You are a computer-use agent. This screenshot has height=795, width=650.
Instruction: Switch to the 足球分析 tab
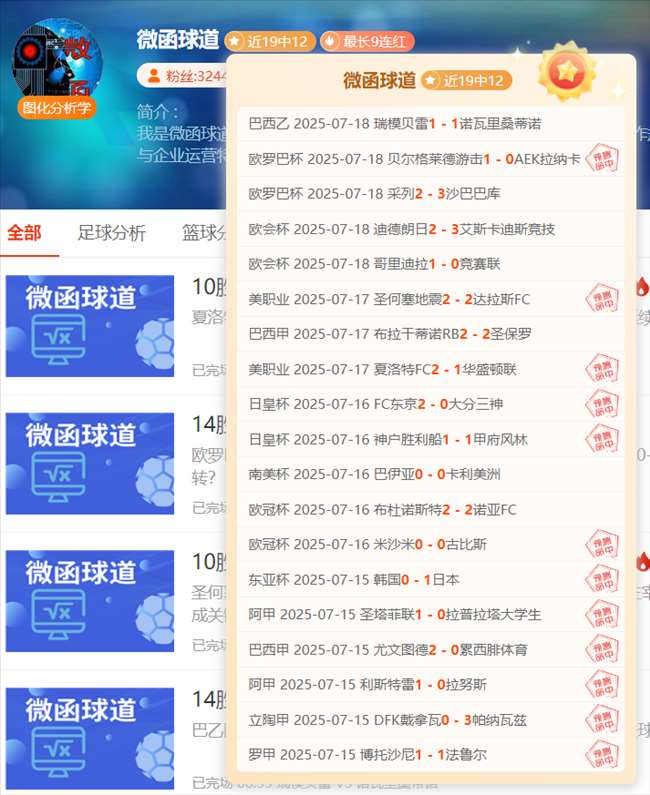tap(112, 233)
